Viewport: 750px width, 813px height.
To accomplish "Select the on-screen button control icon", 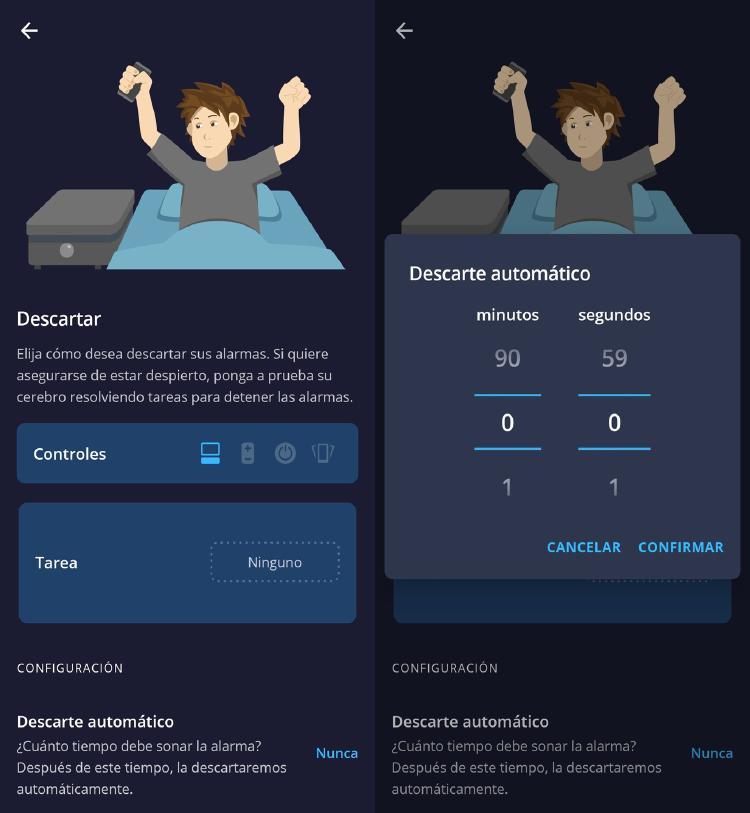I will click(210, 453).
